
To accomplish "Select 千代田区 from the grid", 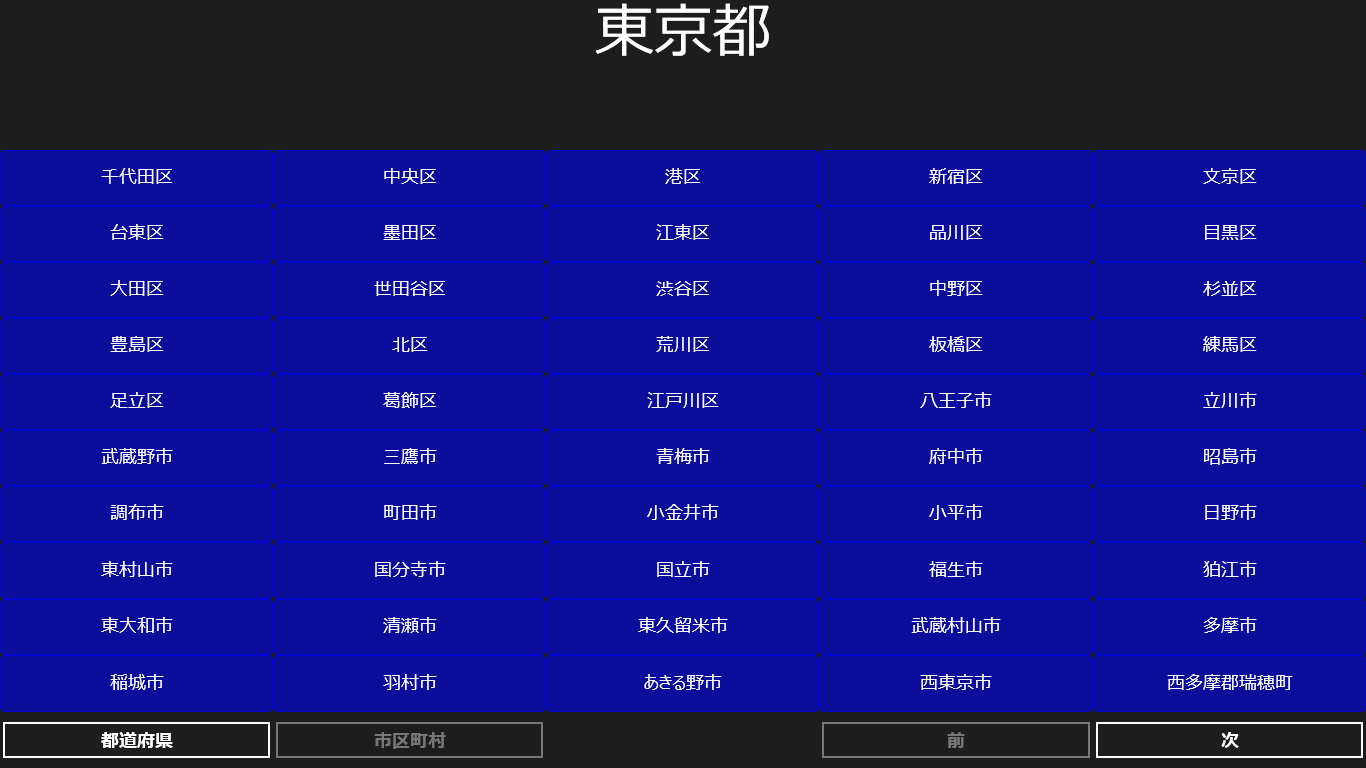I will pos(137,177).
